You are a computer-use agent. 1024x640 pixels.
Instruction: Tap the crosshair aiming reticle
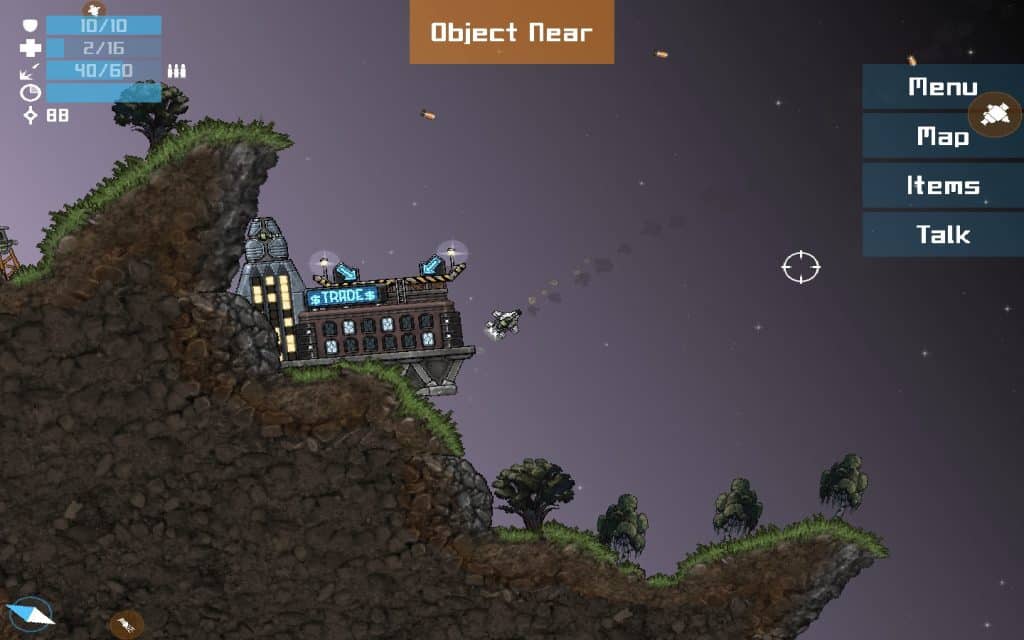coord(801,267)
